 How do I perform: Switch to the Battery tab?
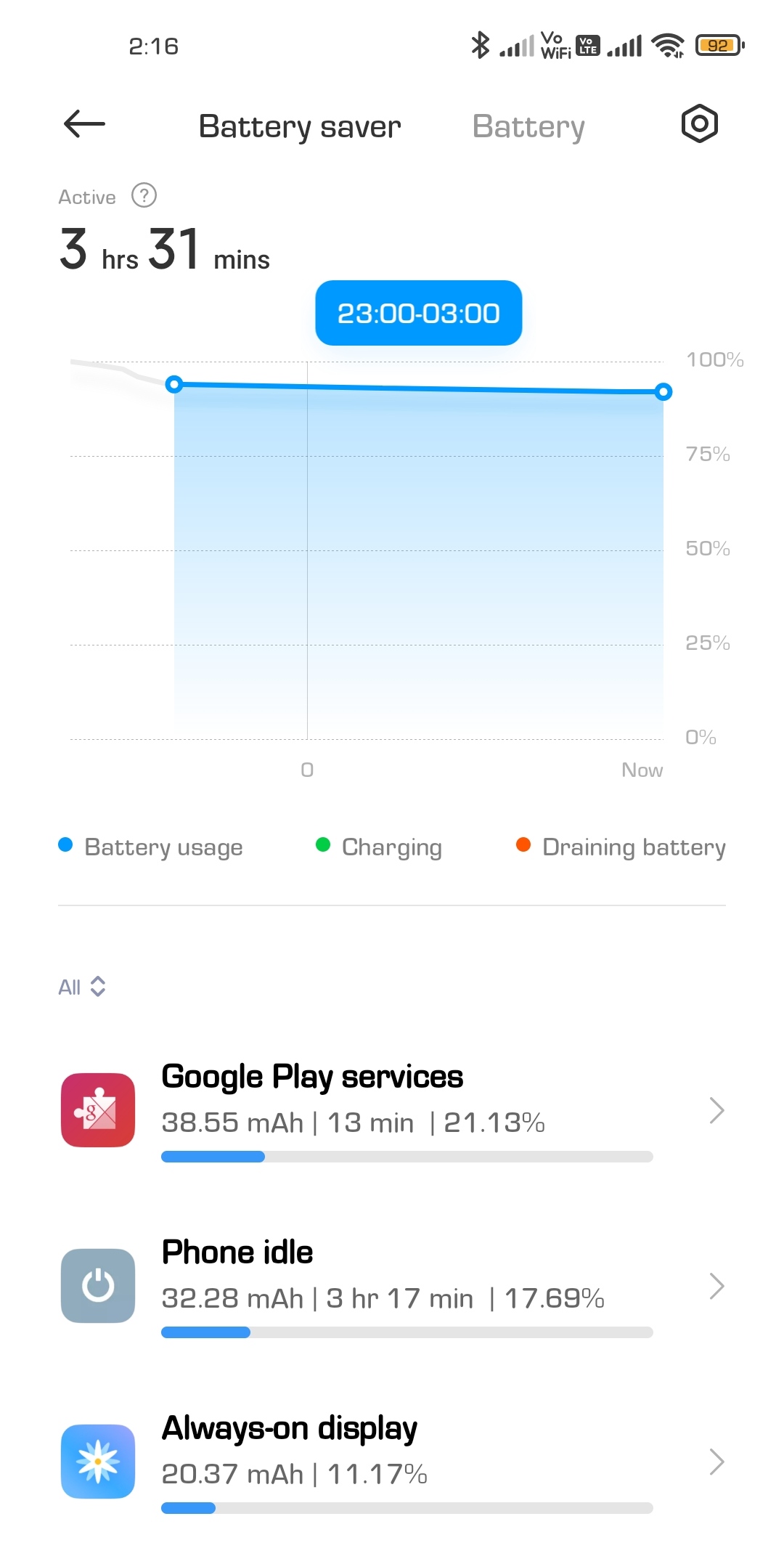[x=528, y=126]
